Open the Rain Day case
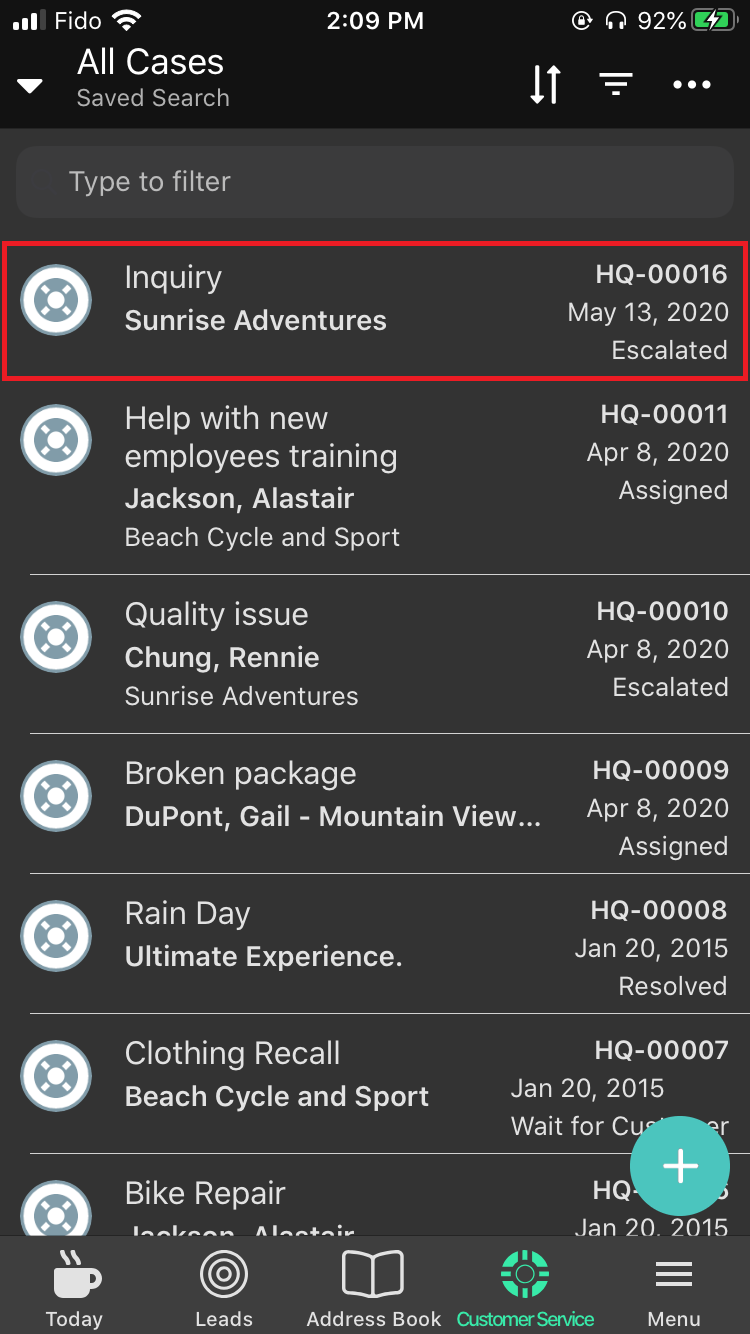Image resolution: width=750 pixels, height=1334 pixels. (x=375, y=944)
